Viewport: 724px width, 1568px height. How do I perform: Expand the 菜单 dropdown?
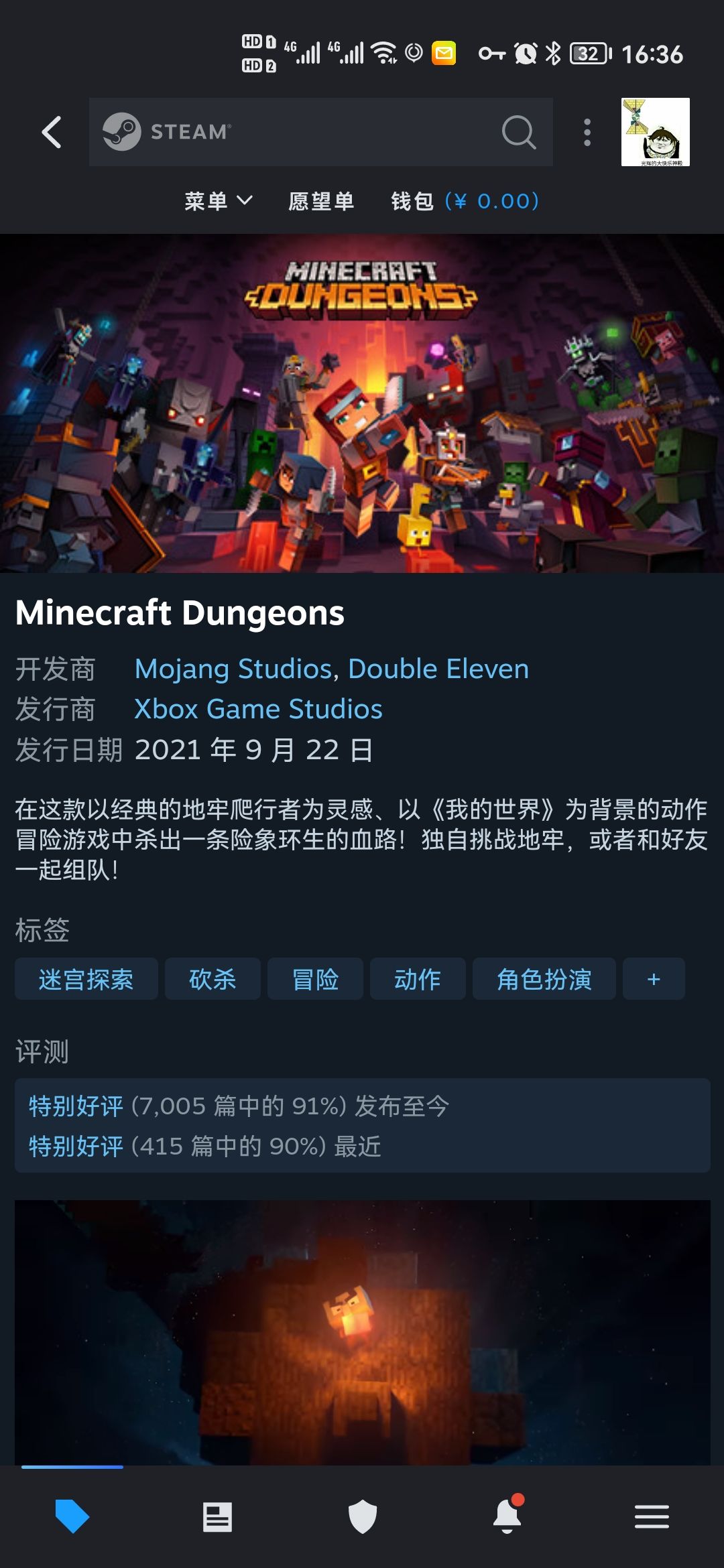(219, 201)
